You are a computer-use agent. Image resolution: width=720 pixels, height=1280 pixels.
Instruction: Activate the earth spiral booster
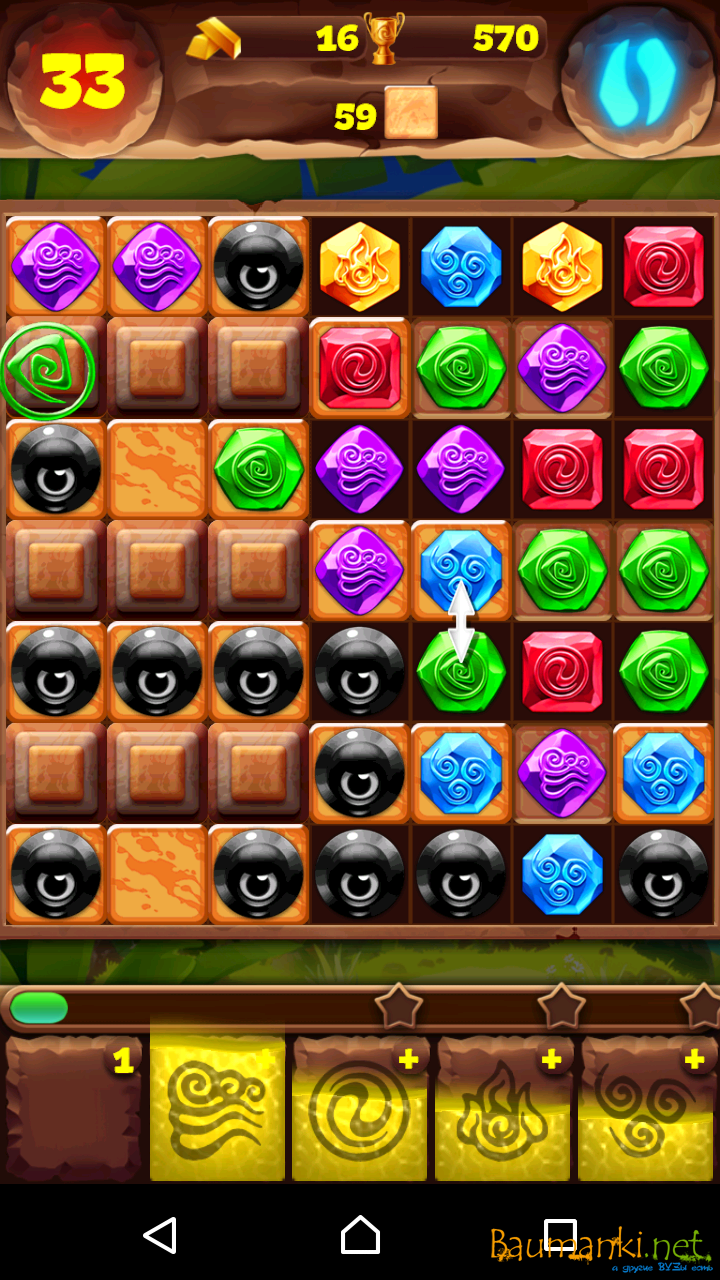[x=360, y=1110]
